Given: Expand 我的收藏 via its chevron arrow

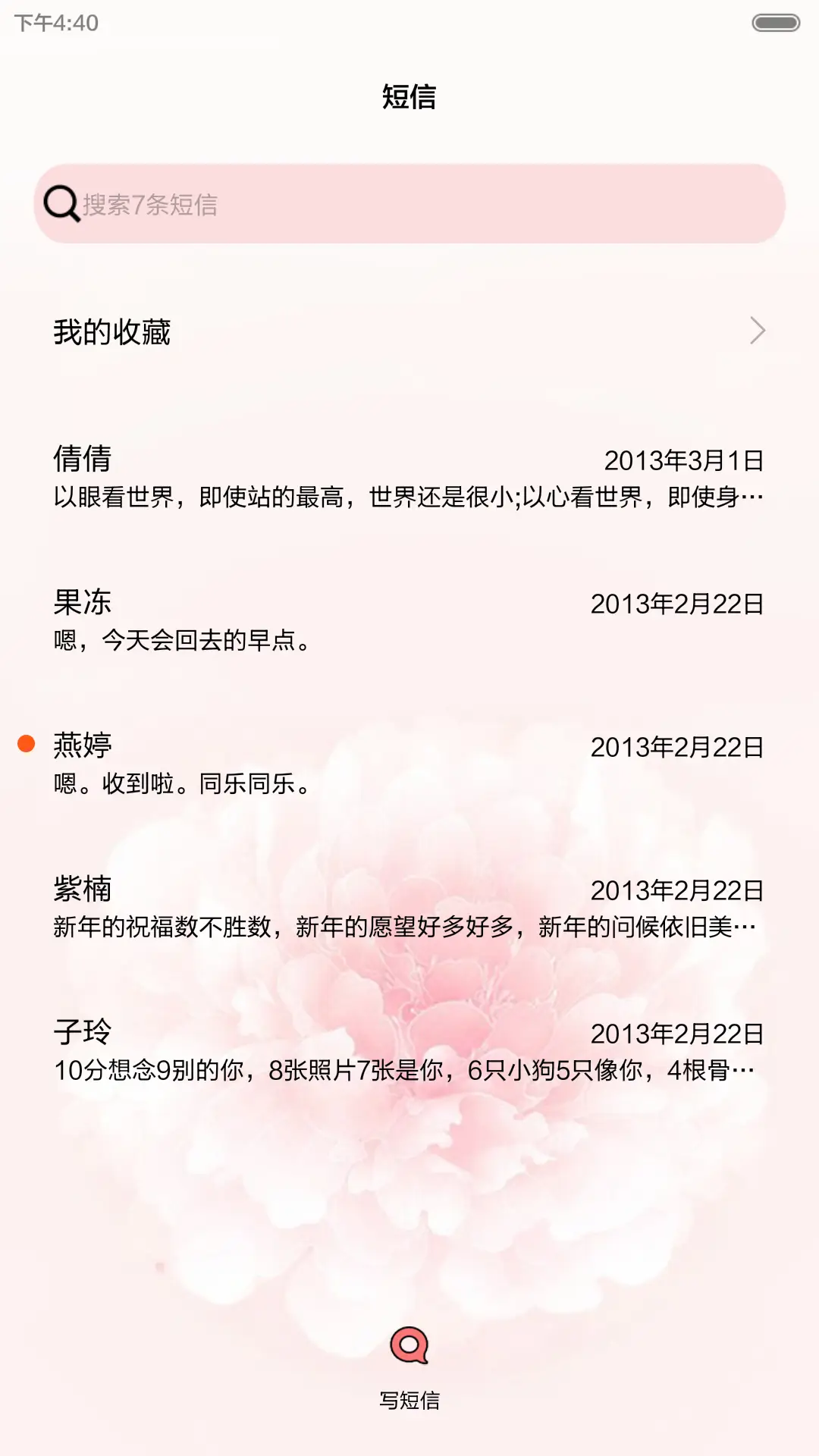Looking at the screenshot, I should click(758, 331).
